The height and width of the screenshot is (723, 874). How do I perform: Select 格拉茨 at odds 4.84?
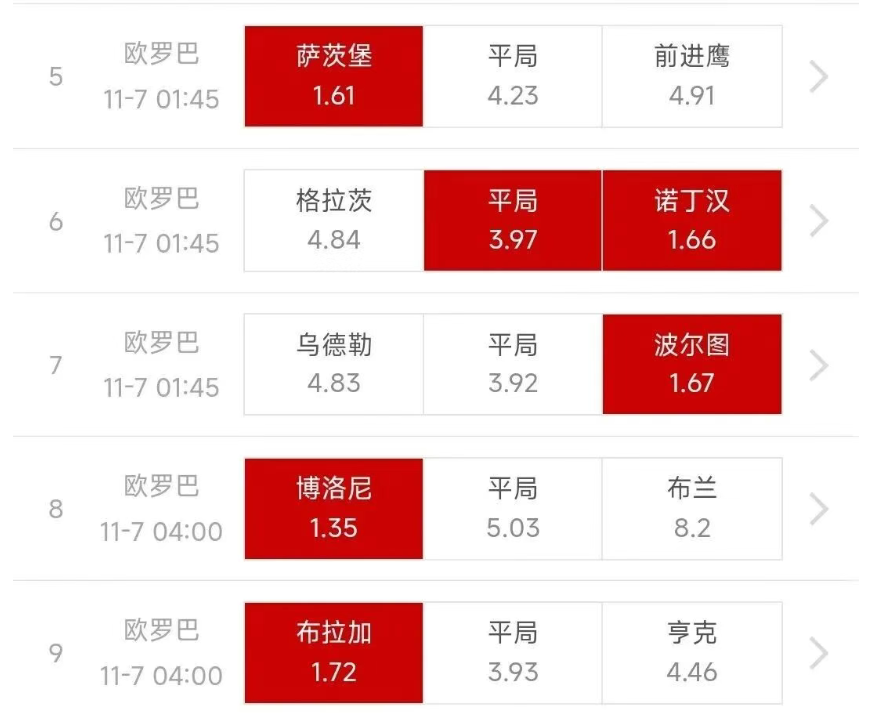333,220
